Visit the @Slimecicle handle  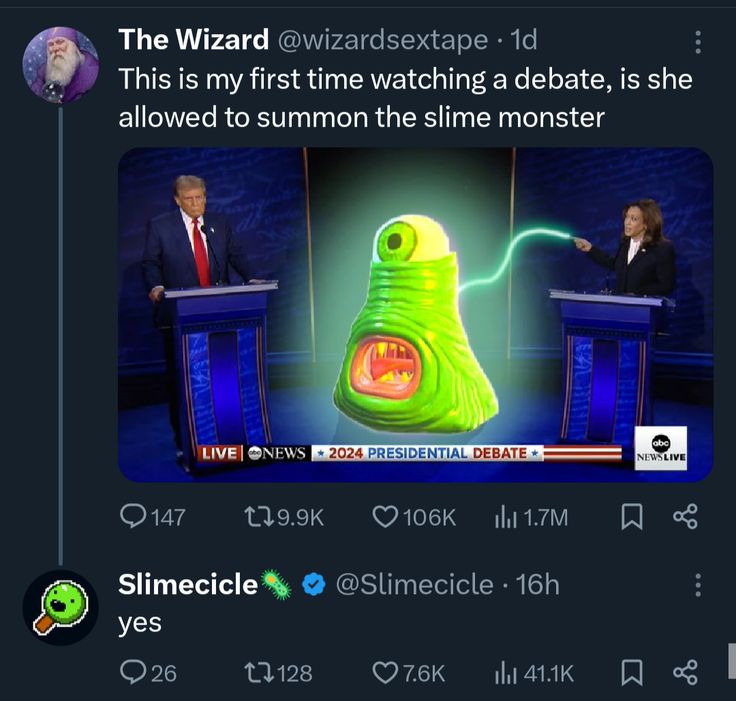click(413, 584)
